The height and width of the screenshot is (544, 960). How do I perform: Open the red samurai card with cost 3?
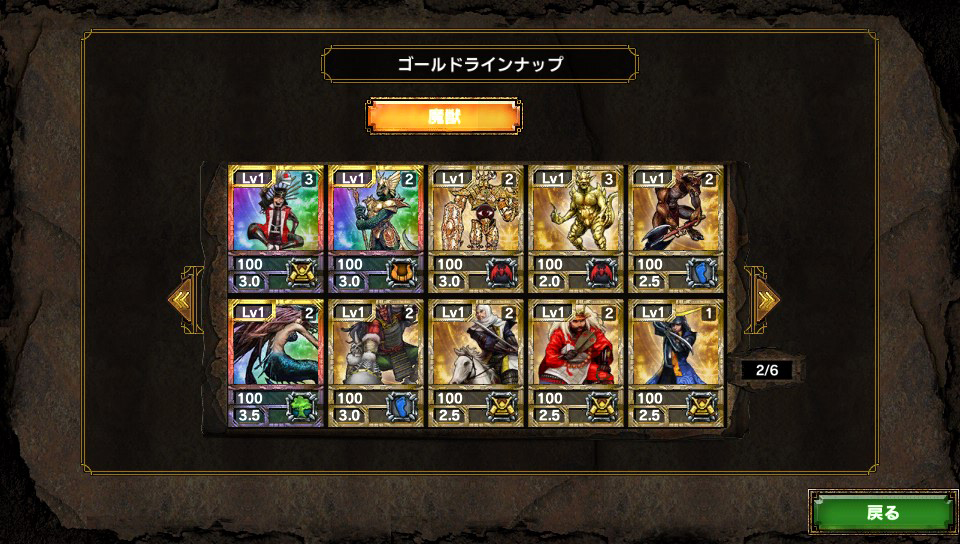coord(276,228)
